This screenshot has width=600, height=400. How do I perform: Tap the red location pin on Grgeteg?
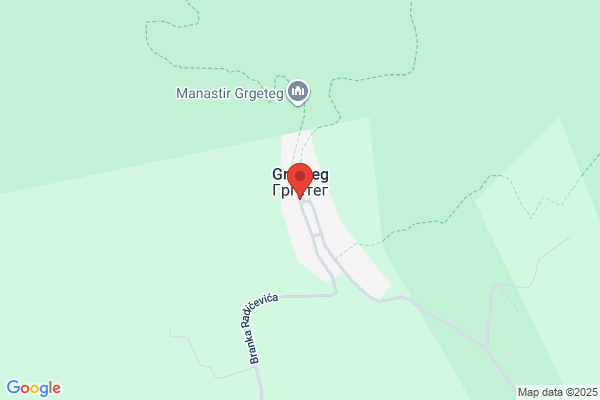tap(299, 178)
